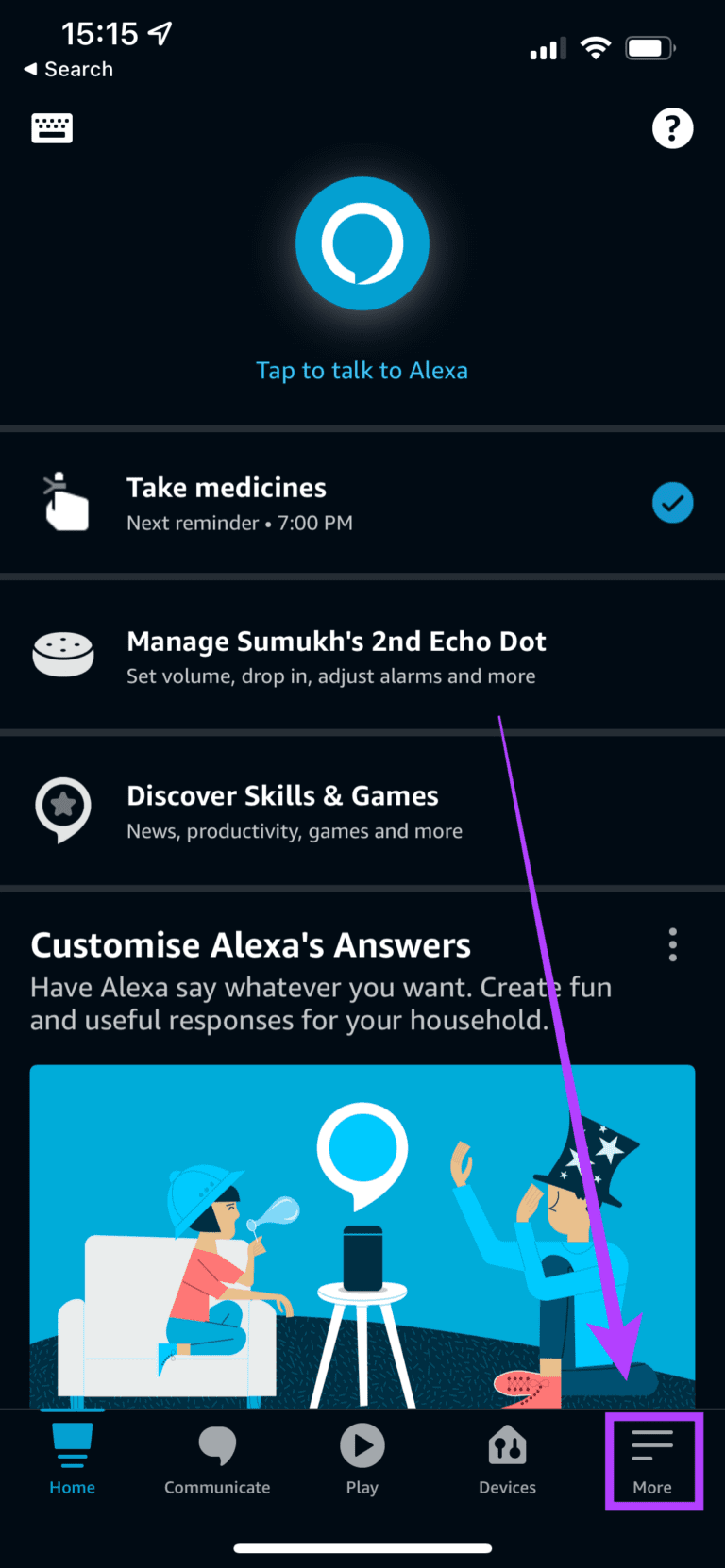The width and height of the screenshot is (725, 1568).
Task: Open the keyboard input icon
Action: pos(52,127)
